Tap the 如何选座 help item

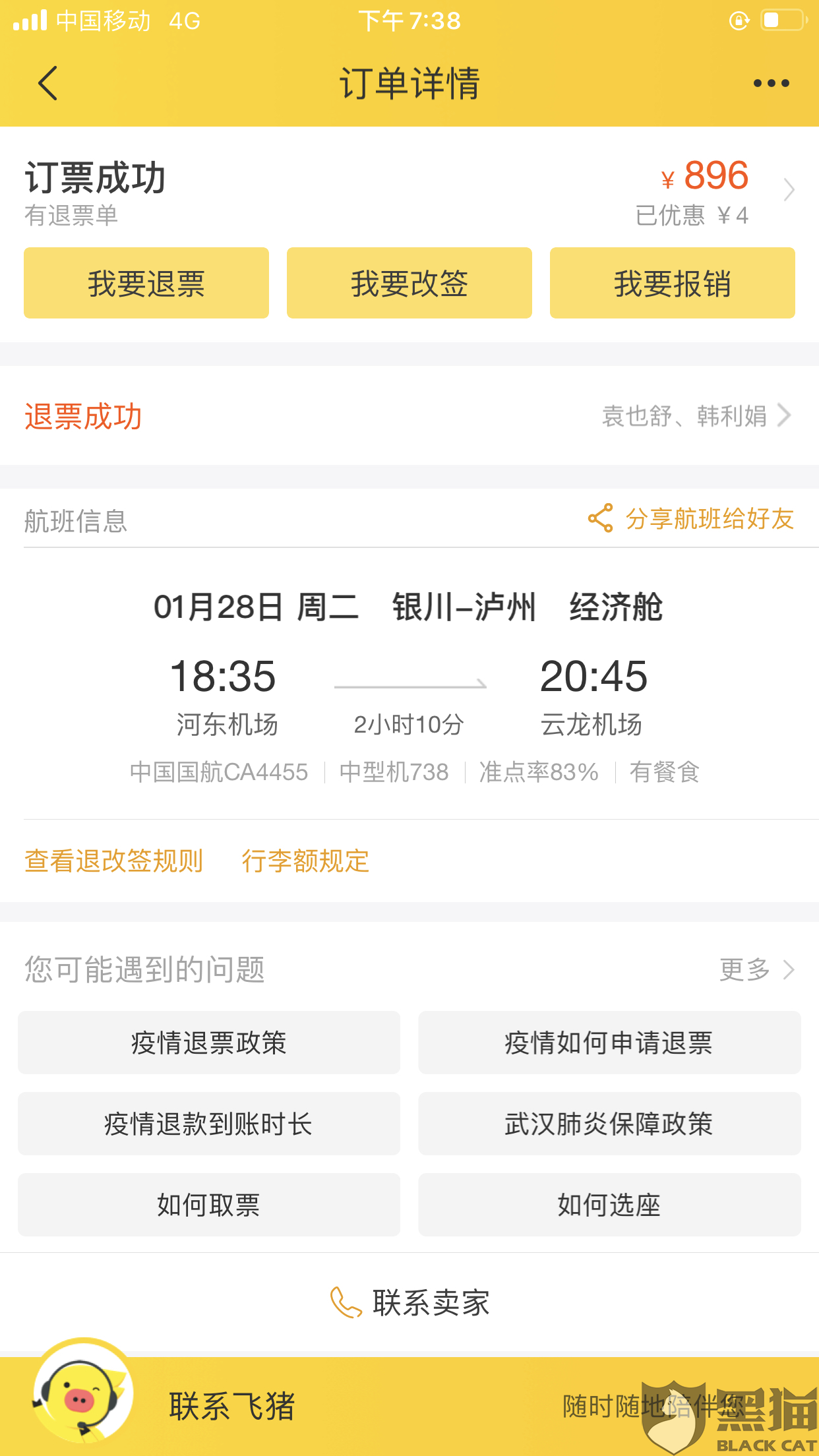click(x=609, y=1205)
